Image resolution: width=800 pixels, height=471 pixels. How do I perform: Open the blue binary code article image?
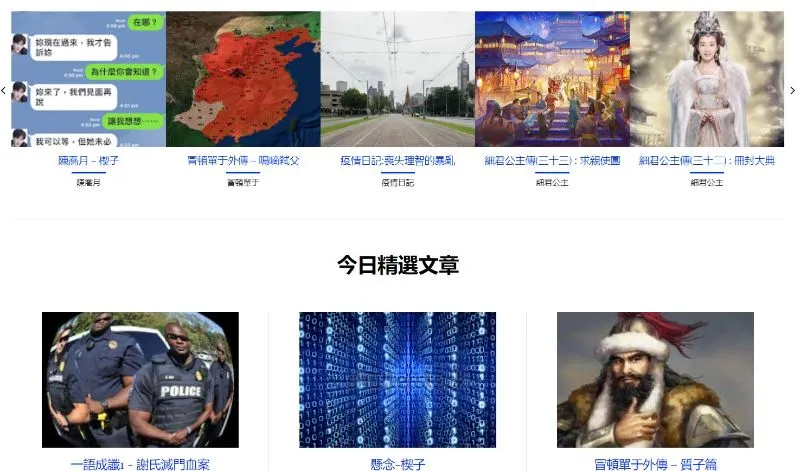[x=398, y=380]
